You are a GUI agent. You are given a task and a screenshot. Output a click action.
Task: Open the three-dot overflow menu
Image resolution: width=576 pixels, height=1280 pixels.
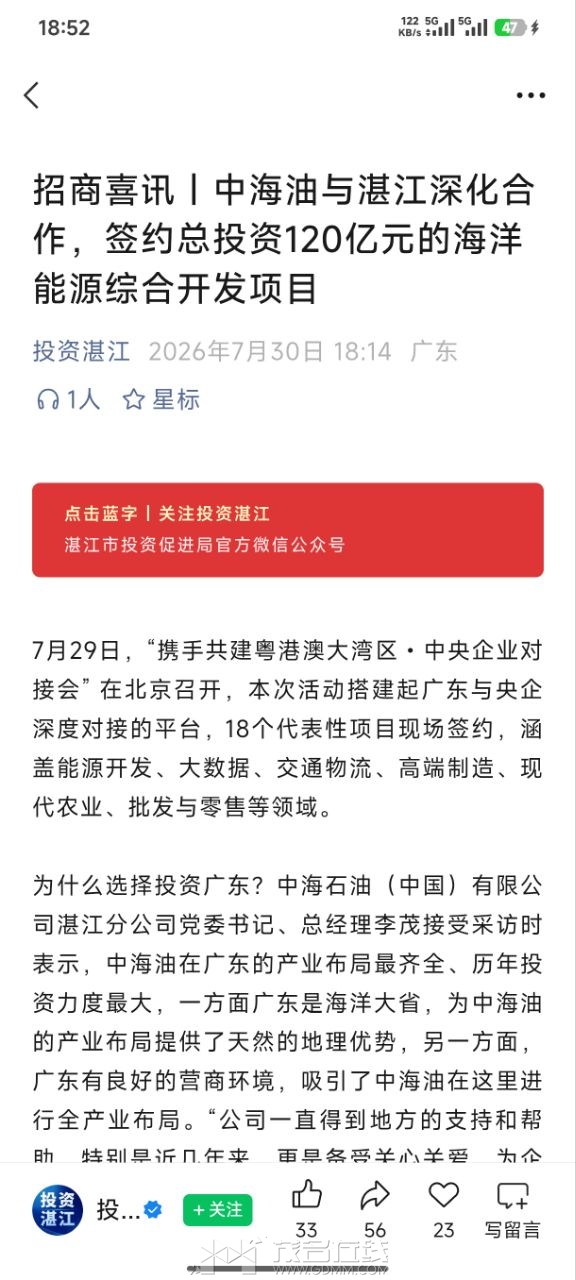pyautogui.click(x=531, y=96)
